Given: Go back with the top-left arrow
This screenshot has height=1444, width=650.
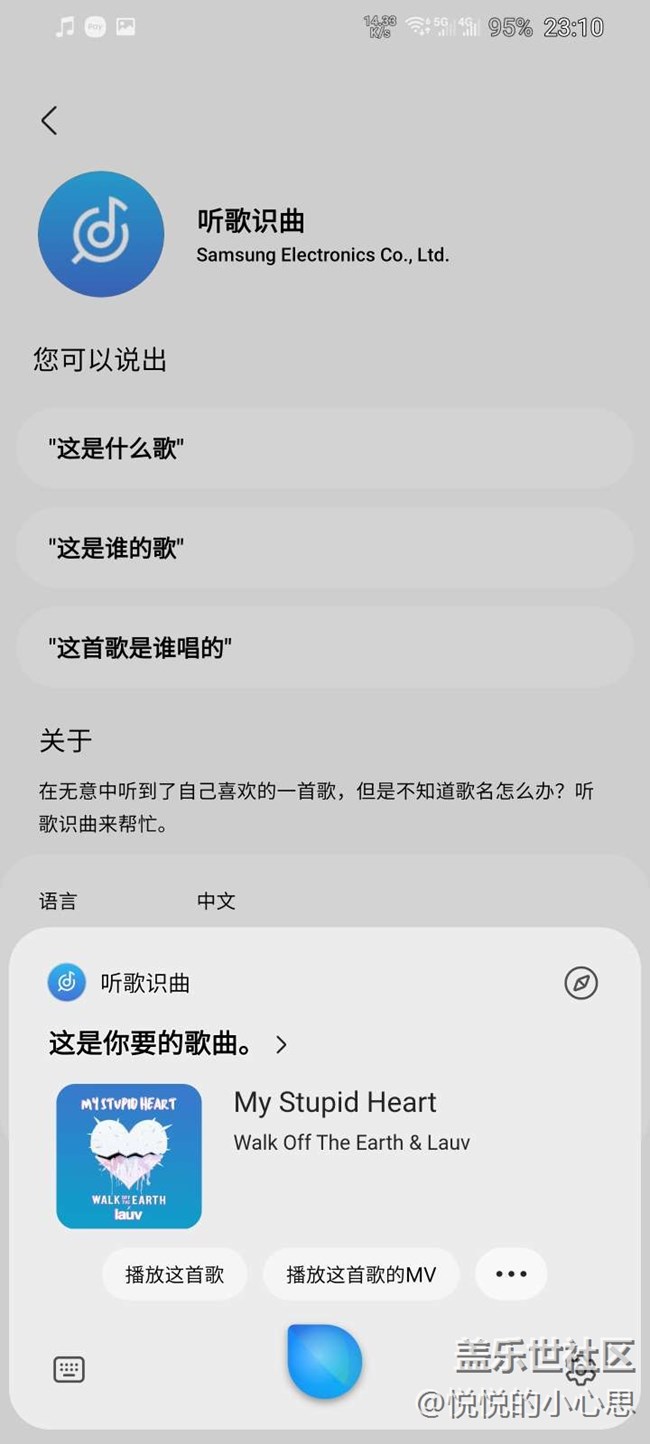Looking at the screenshot, I should (x=49, y=120).
